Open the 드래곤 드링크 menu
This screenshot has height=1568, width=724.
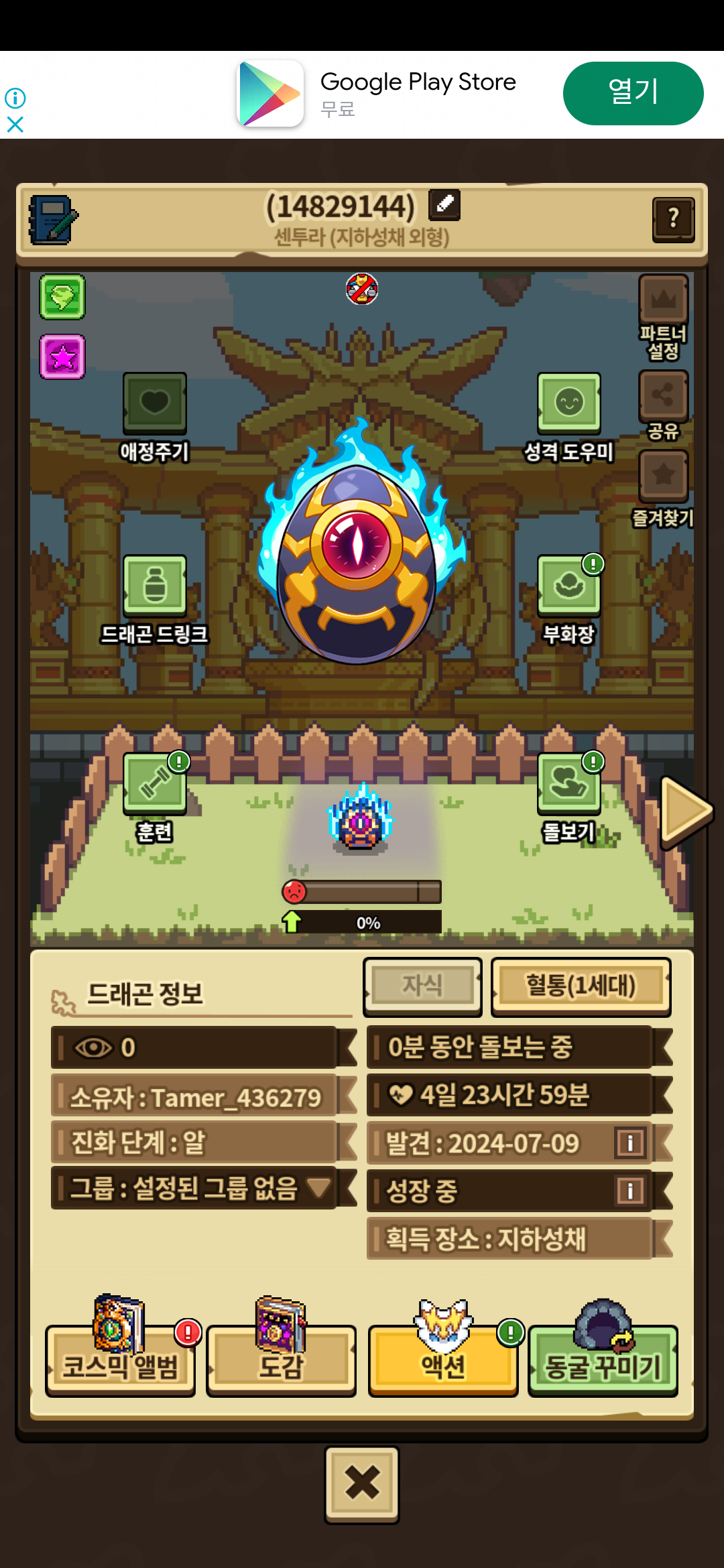(x=154, y=586)
